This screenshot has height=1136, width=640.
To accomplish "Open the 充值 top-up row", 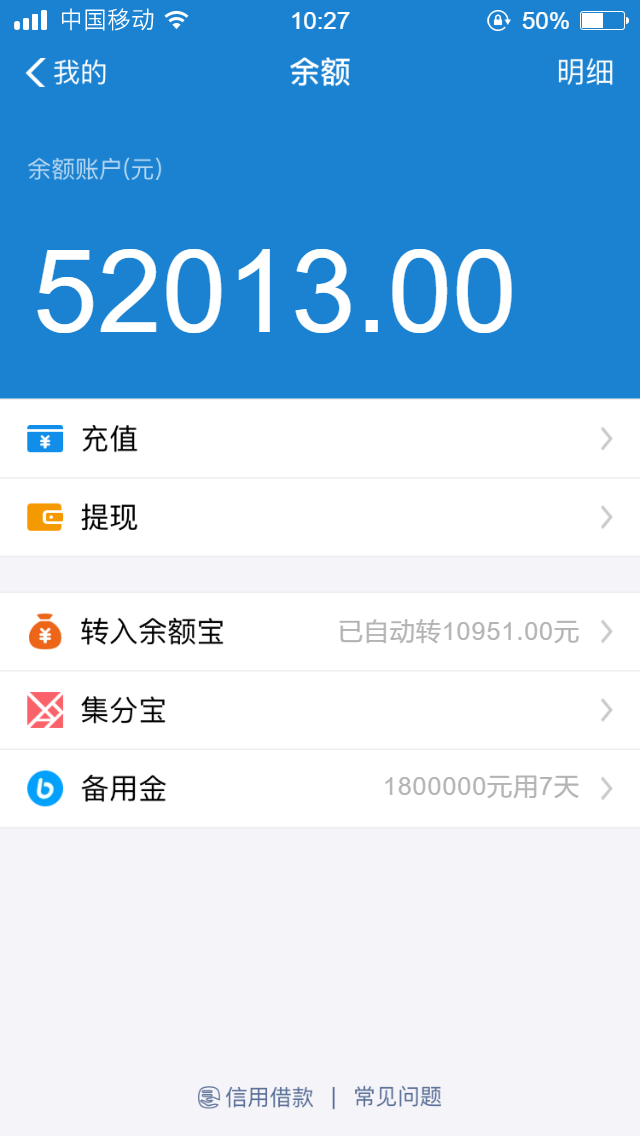I will [320, 439].
